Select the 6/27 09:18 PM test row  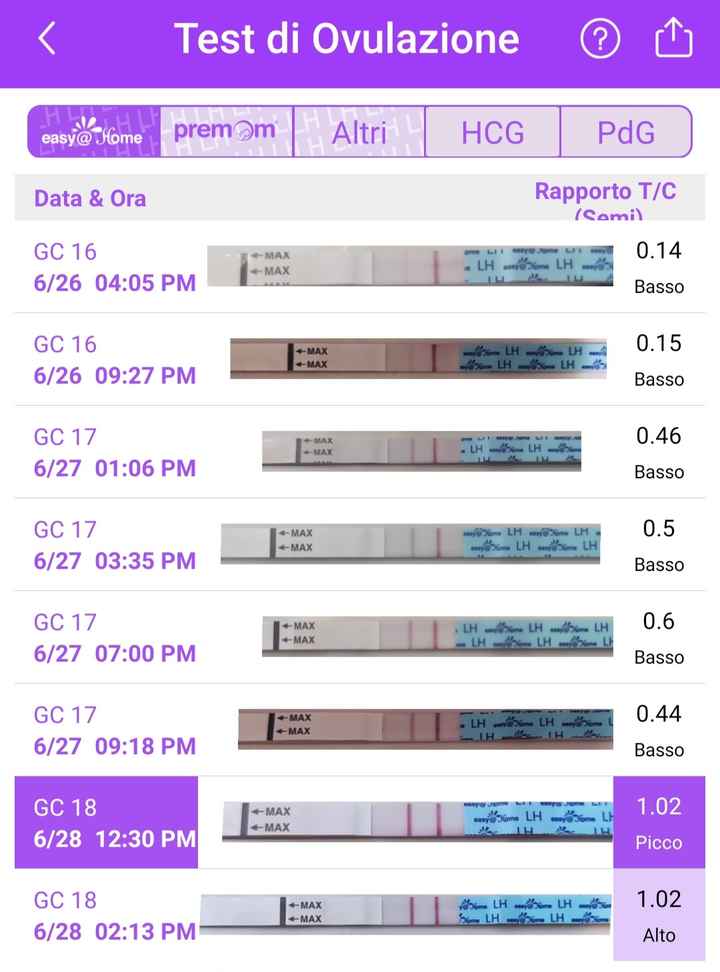tap(360, 730)
